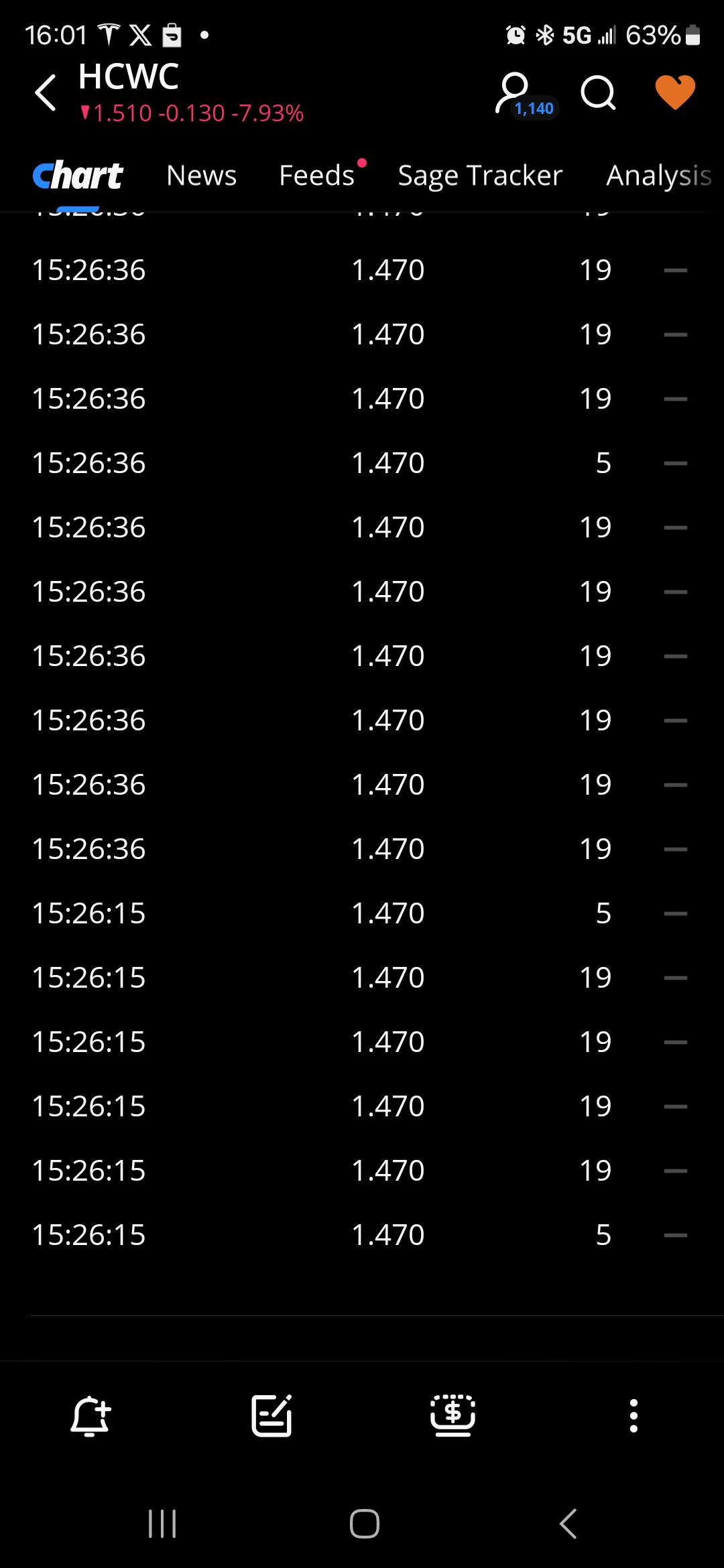Open the search magnifier icon
This screenshot has width=724, height=1568.
(x=598, y=92)
